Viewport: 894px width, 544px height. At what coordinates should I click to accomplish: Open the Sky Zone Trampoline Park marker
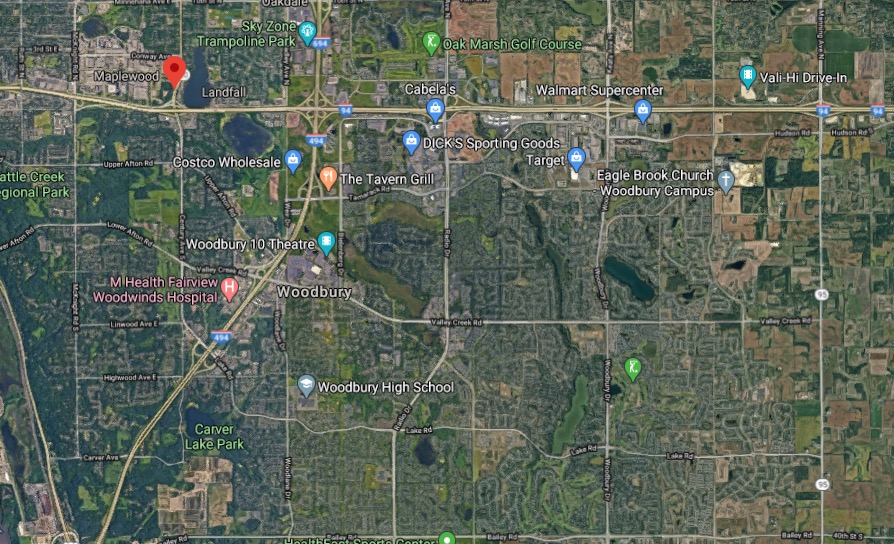point(308,31)
